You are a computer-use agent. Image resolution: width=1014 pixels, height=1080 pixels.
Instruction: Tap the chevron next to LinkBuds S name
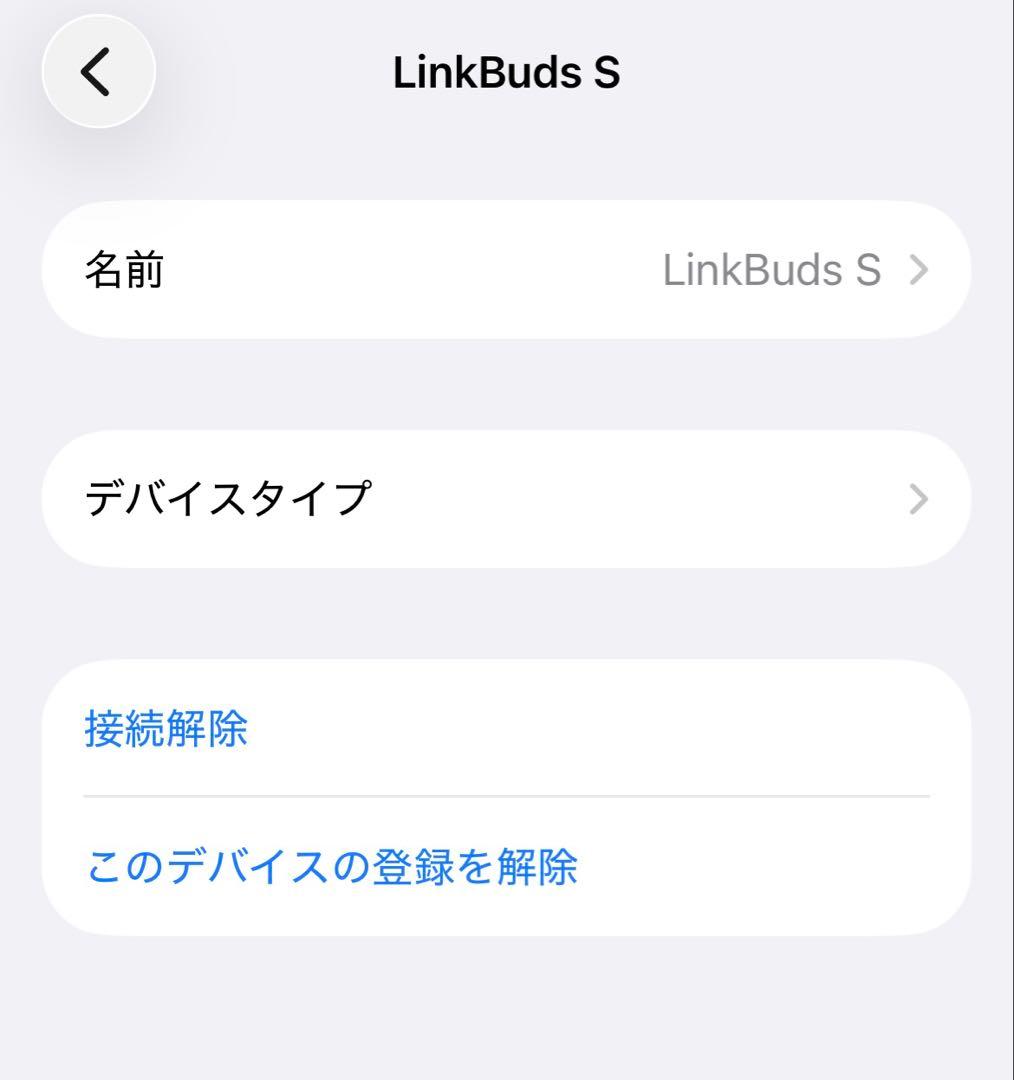(917, 268)
